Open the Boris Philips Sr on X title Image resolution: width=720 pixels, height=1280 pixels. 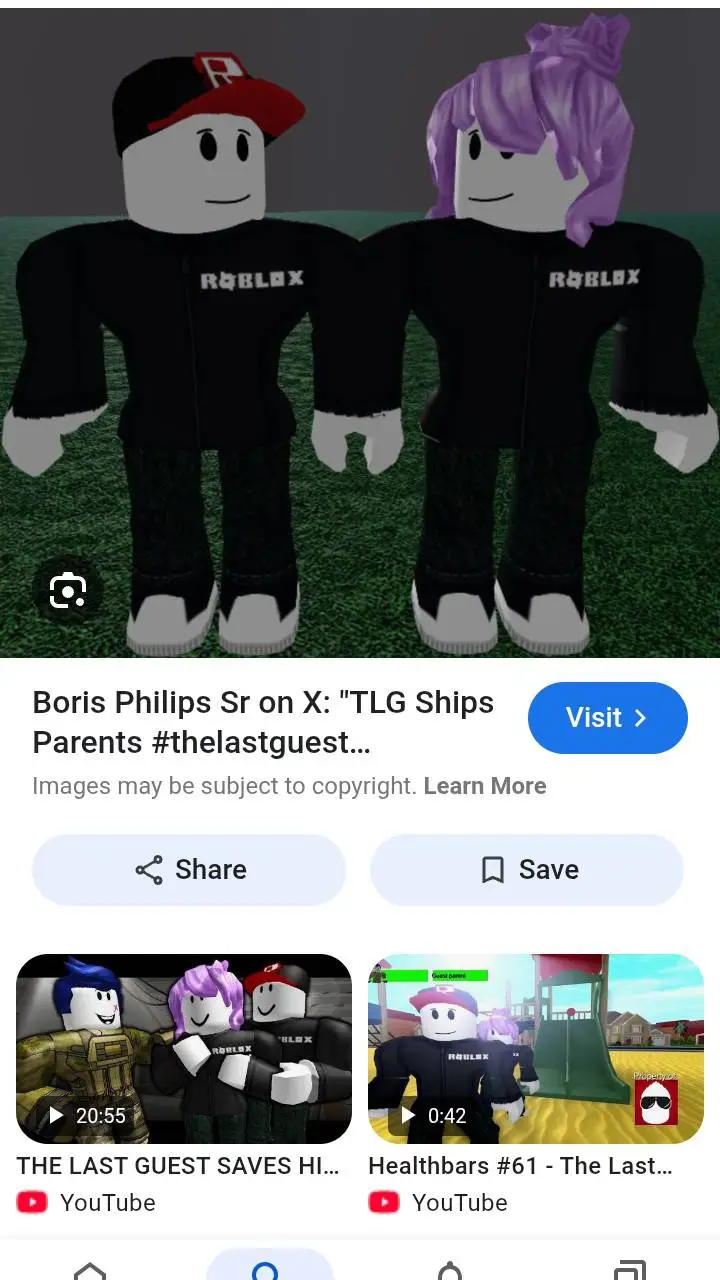pyautogui.click(x=263, y=722)
